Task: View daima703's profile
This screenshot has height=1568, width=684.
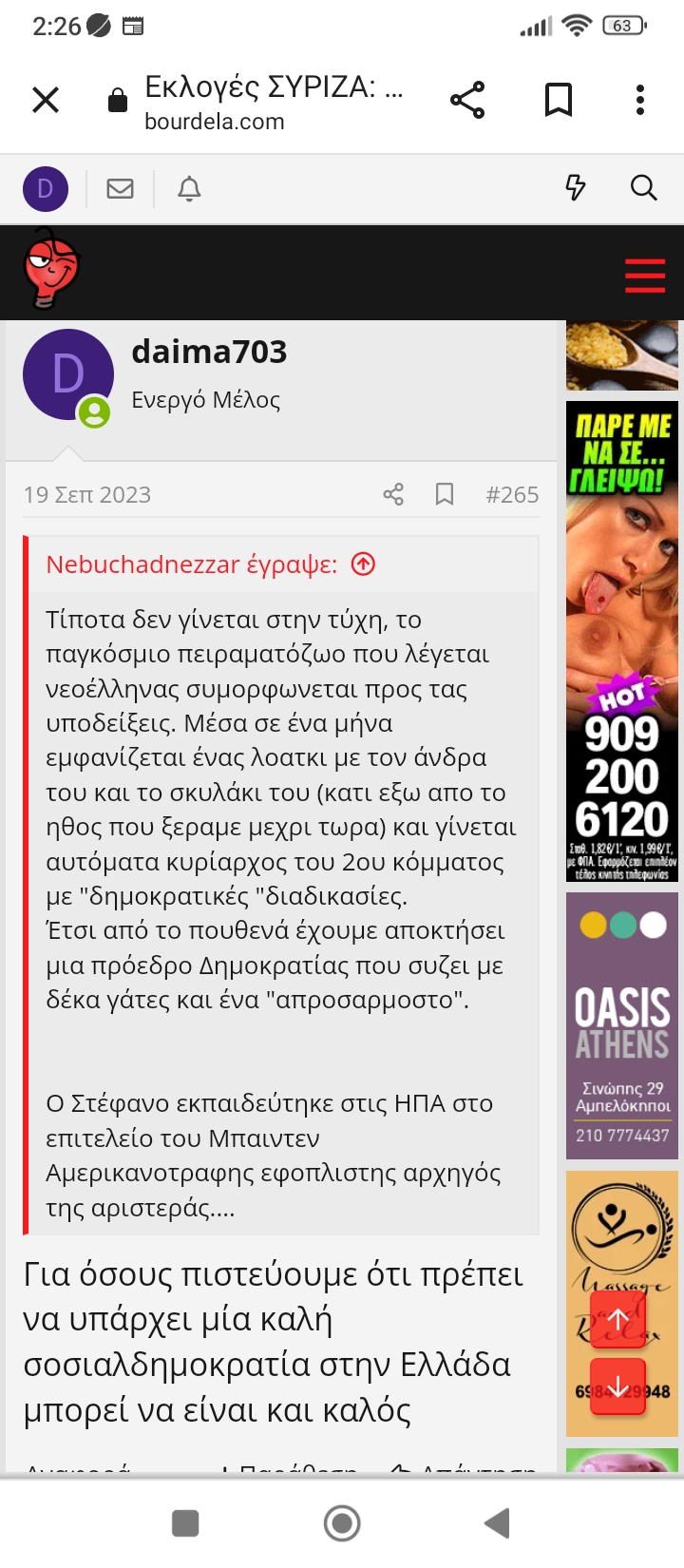Action: [209, 353]
